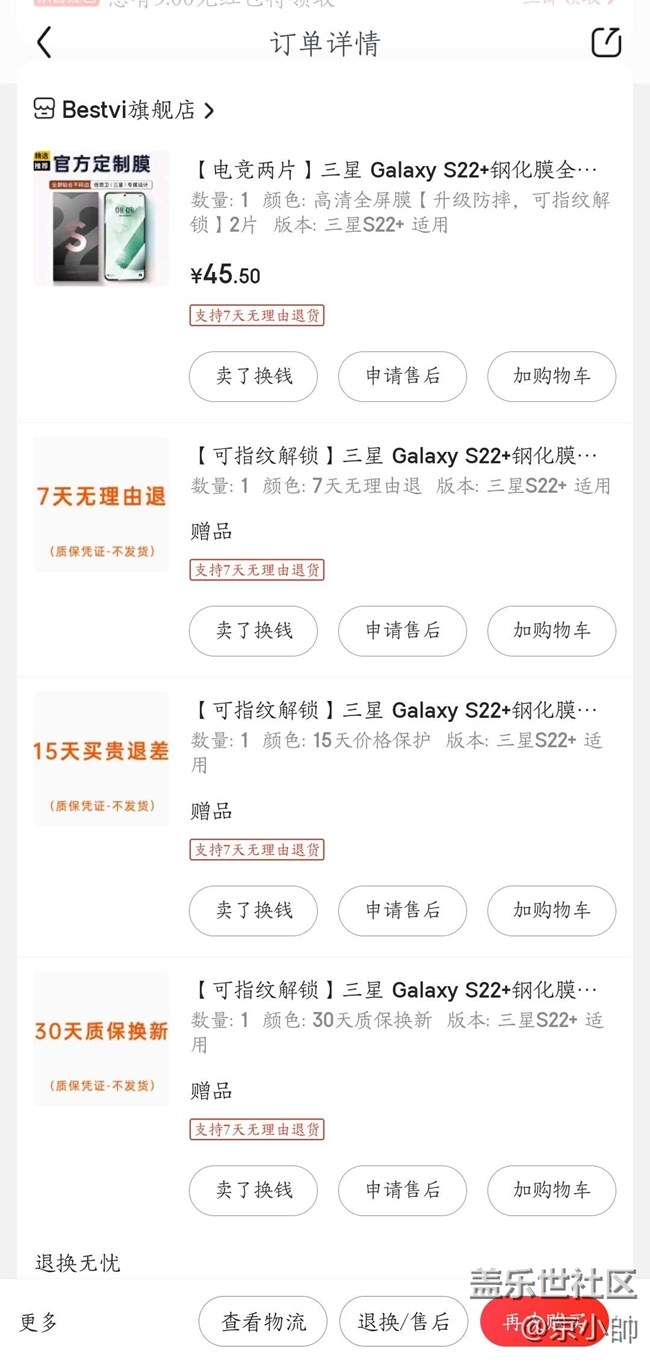
Task: Tap 卖了换钱 for the ¥45.50 item
Action: point(254,376)
